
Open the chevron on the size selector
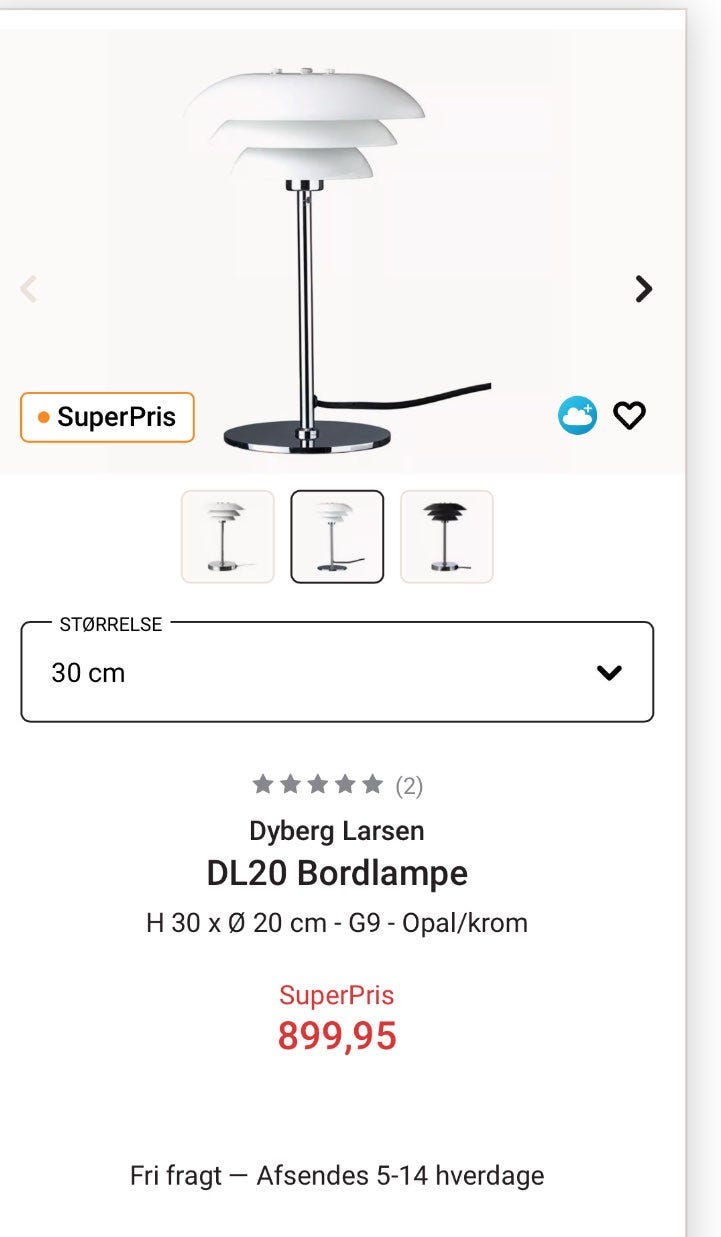click(610, 673)
